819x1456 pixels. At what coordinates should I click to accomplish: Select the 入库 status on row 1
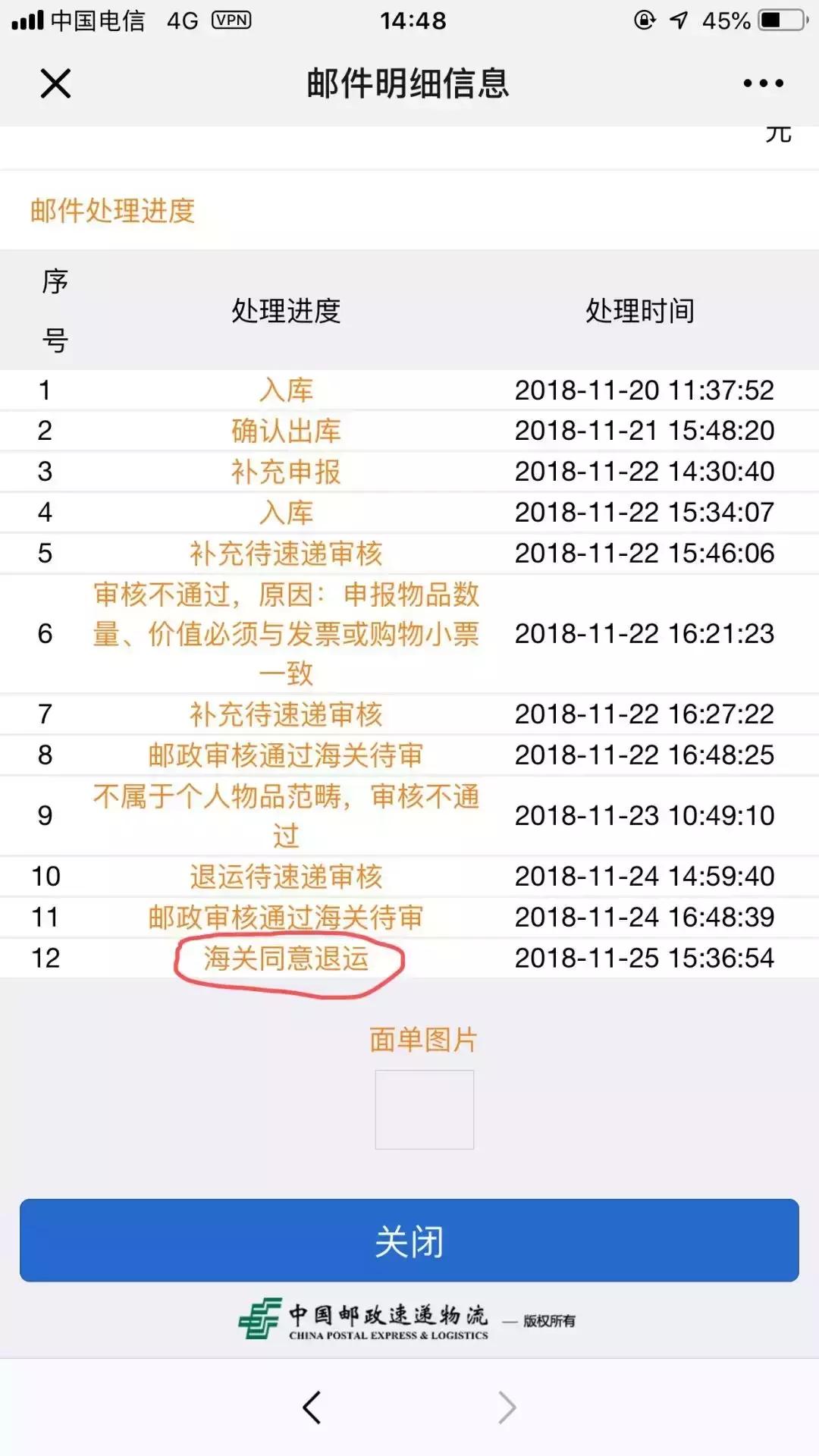(286, 390)
